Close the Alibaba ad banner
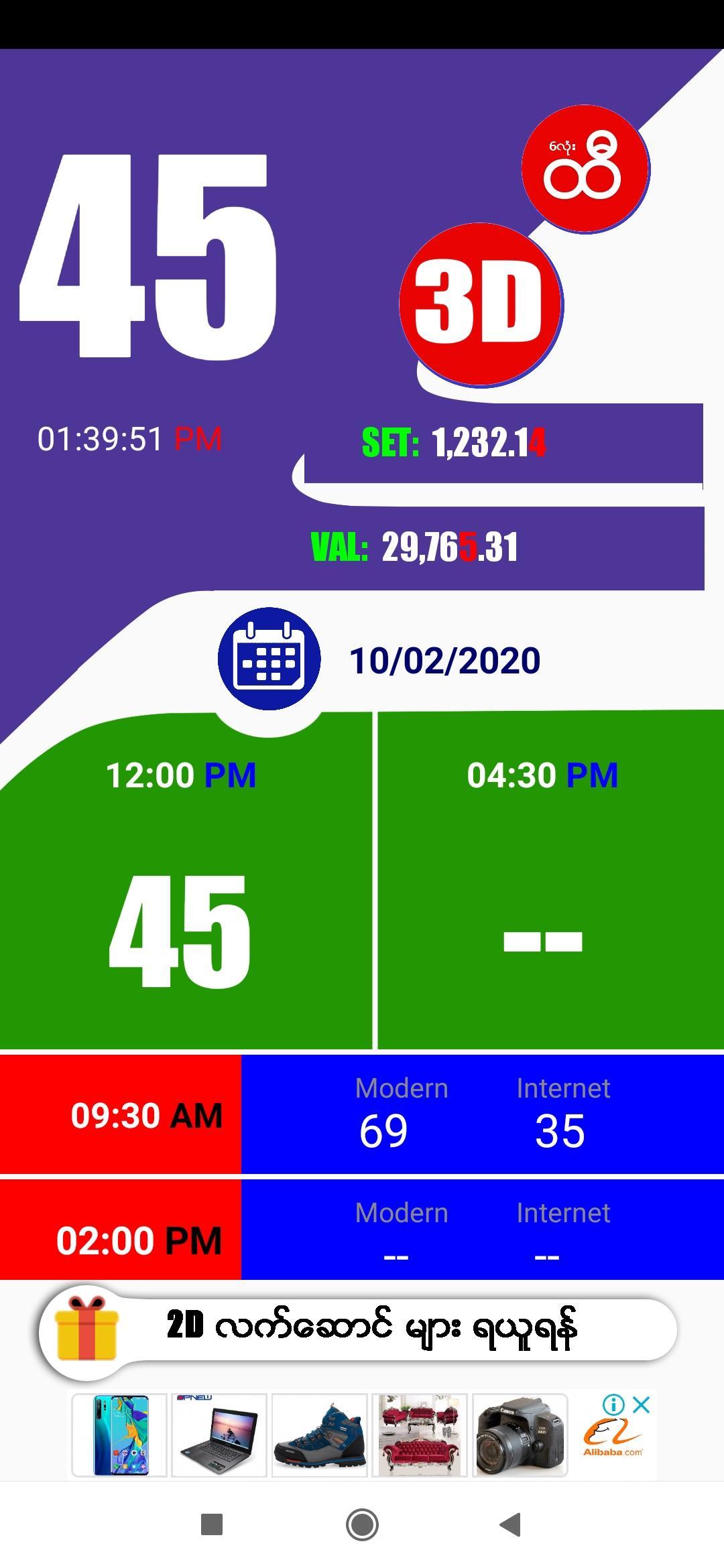724x1568 pixels. (642, 1404)
